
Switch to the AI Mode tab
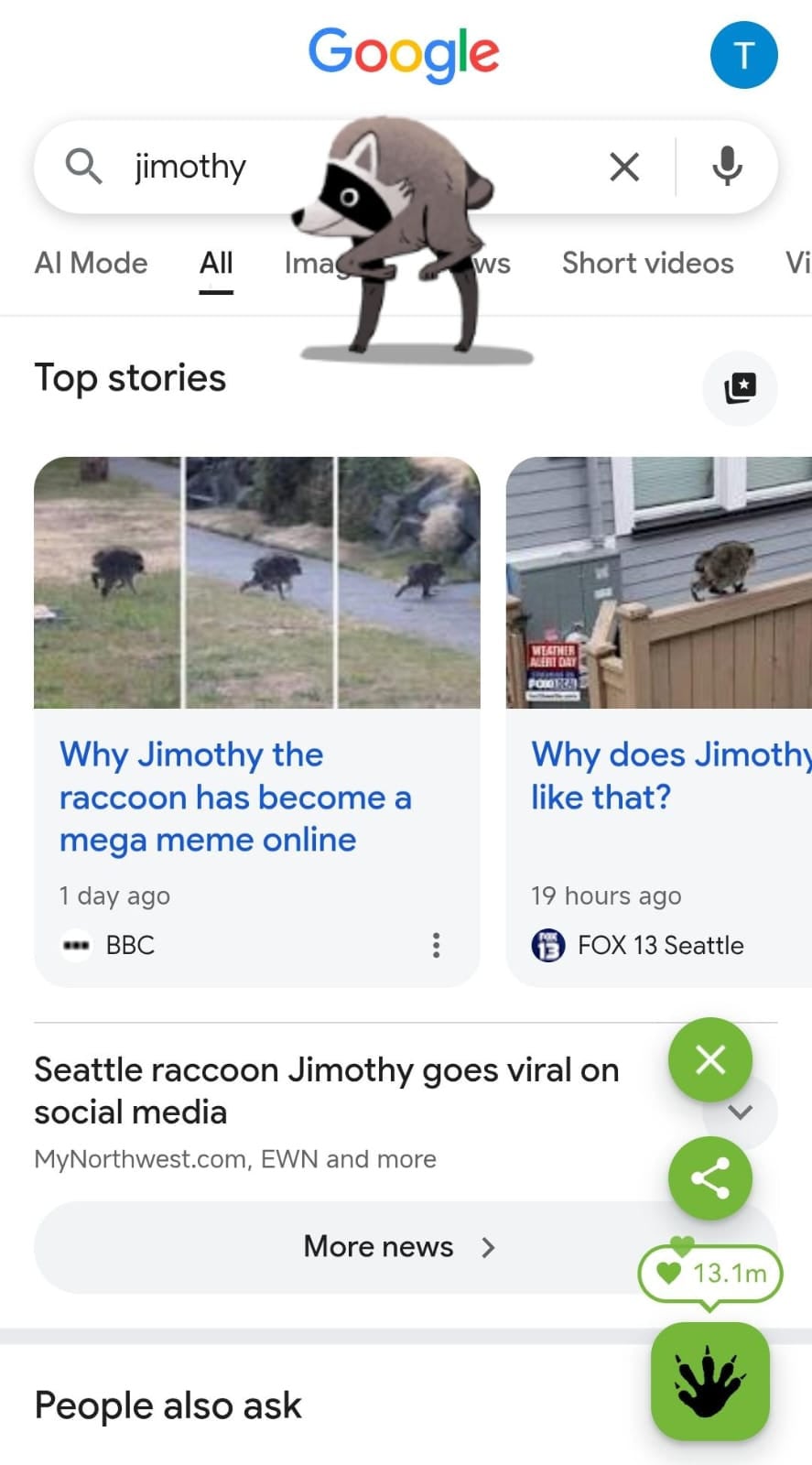click(x=91, y=263)
